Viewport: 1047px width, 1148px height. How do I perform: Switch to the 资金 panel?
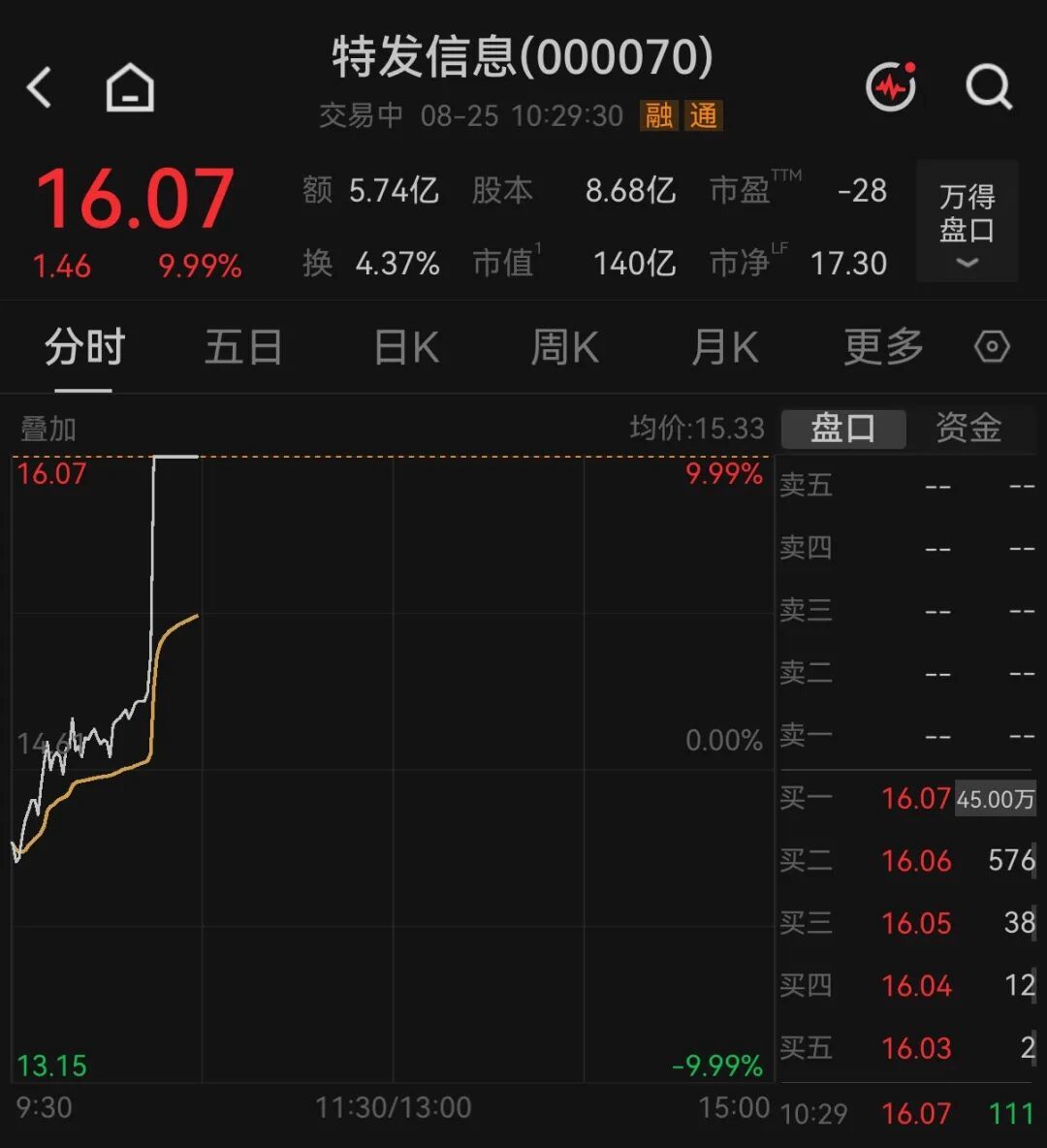tap(968, 428)
